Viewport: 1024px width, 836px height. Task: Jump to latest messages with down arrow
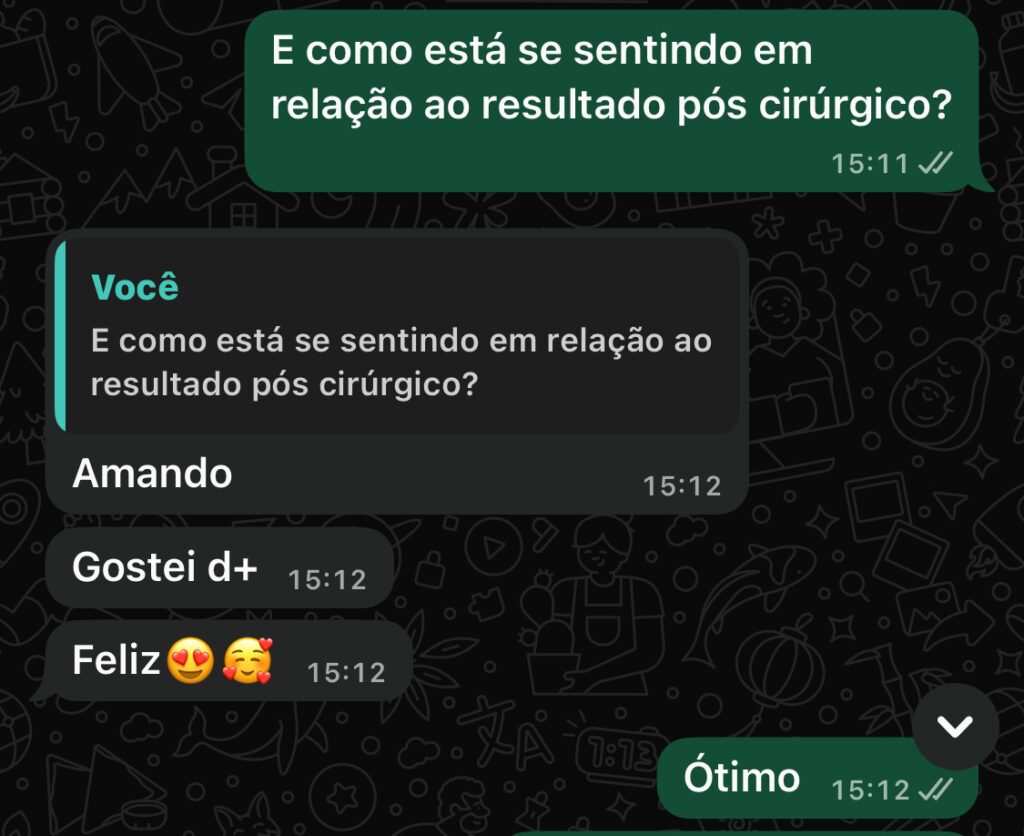[x=955, y=726]
